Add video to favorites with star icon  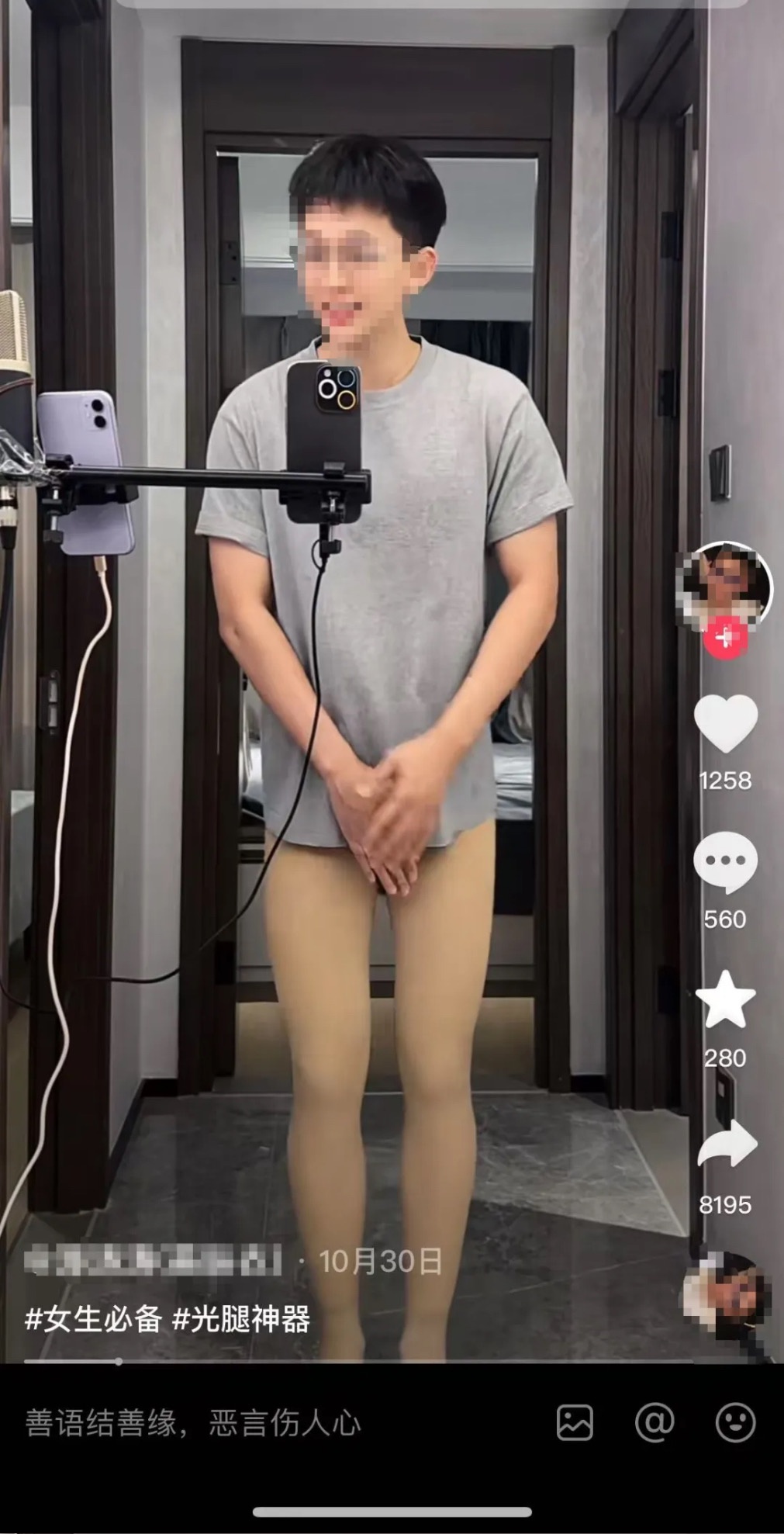pyautogui.click(x=725, y=1000)
